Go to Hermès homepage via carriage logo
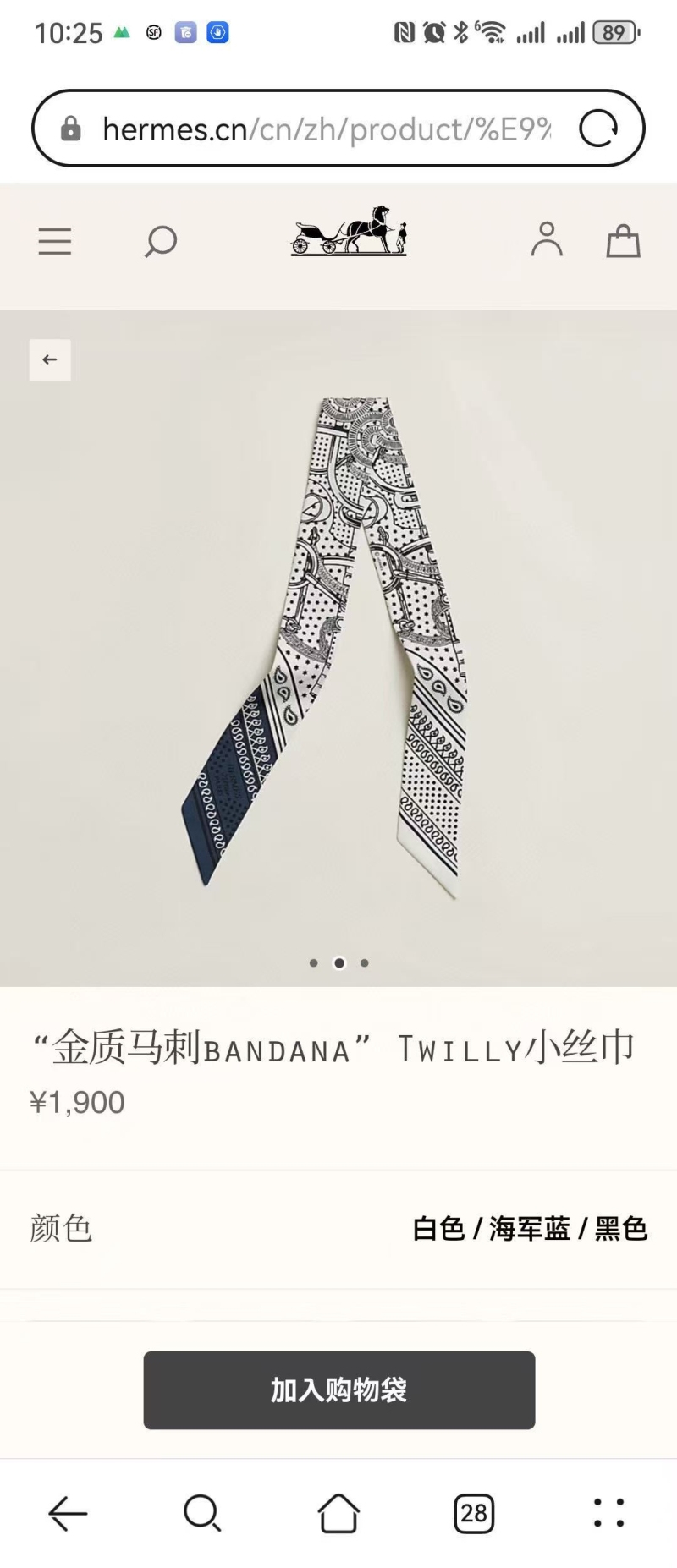This screenshot has width=677, height=1568. coord(349,231)
